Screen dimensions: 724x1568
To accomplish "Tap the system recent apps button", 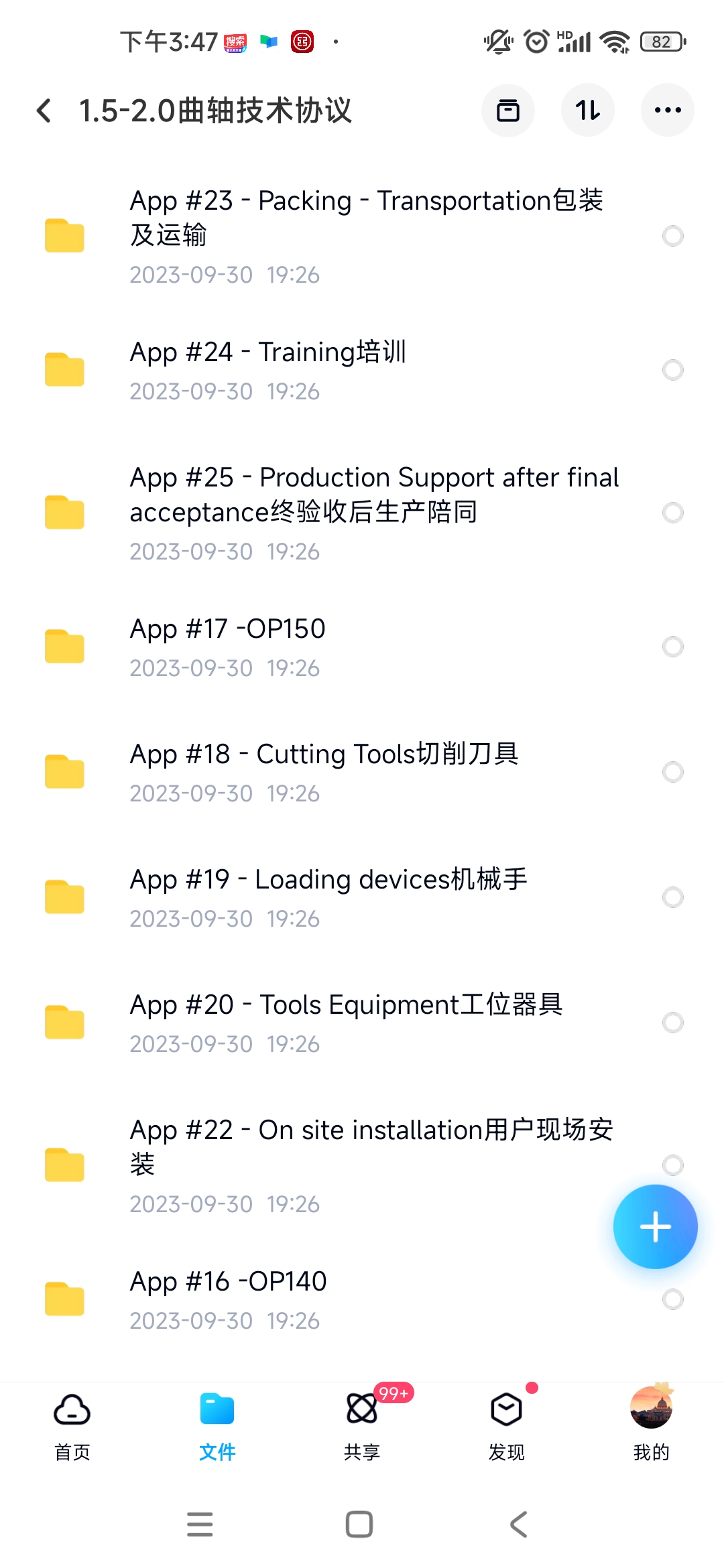I will click(x=200, y=1524).
